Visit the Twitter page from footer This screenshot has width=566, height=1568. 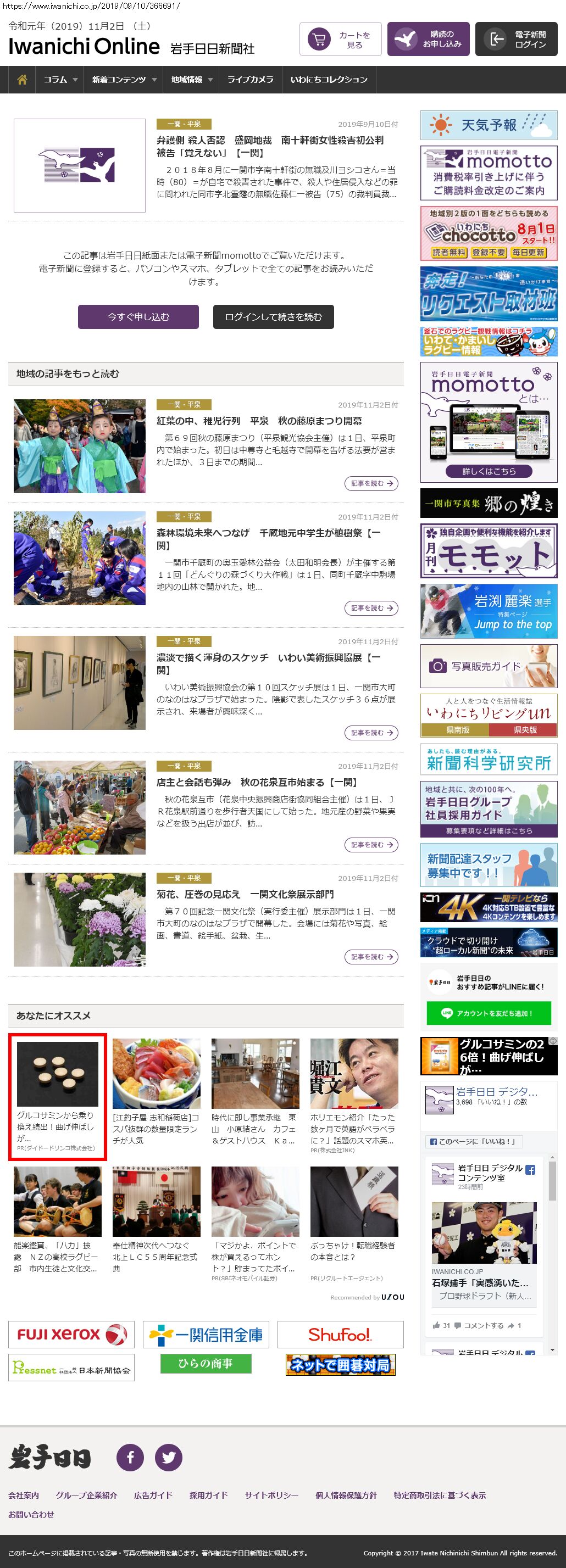[x=169, y=1457]
